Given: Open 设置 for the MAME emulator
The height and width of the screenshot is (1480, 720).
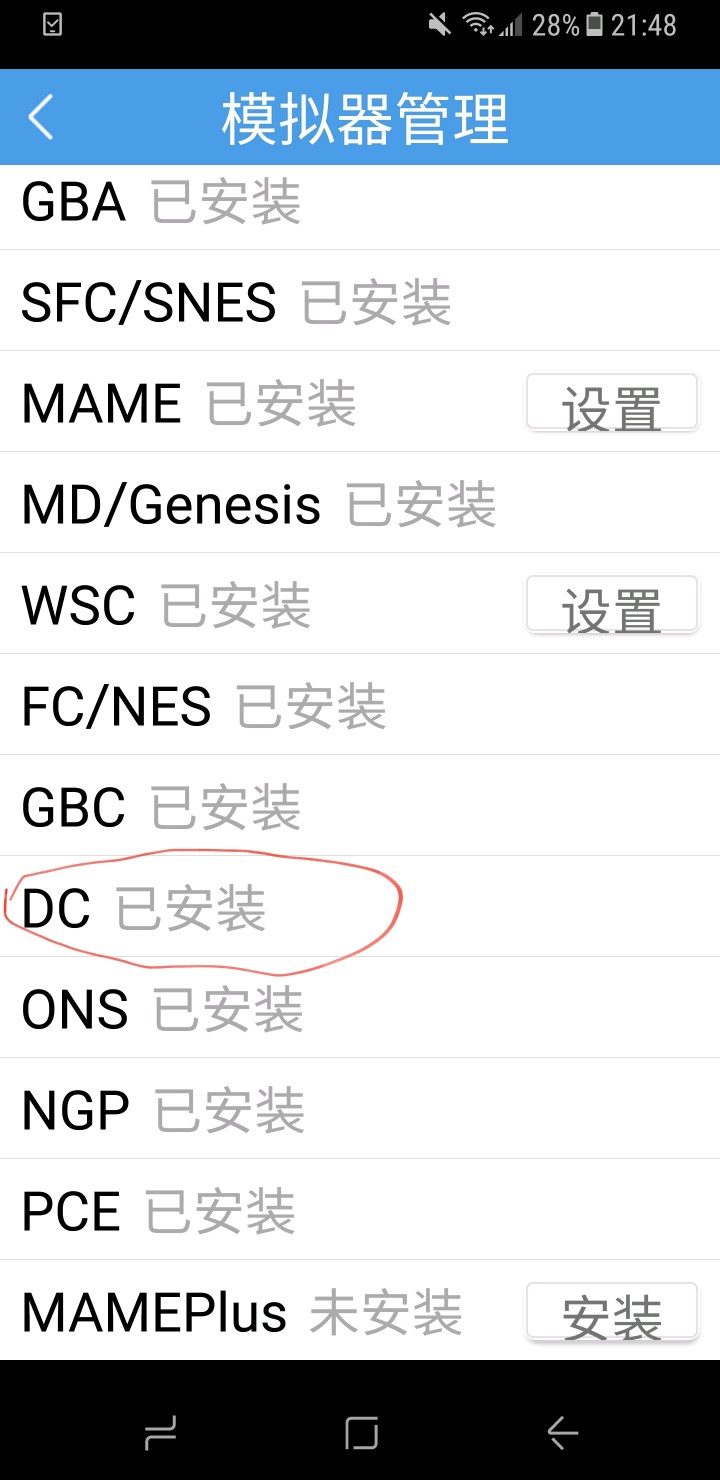Looking at the screenshot, I should pyautogui.click(x=612, y=403).
